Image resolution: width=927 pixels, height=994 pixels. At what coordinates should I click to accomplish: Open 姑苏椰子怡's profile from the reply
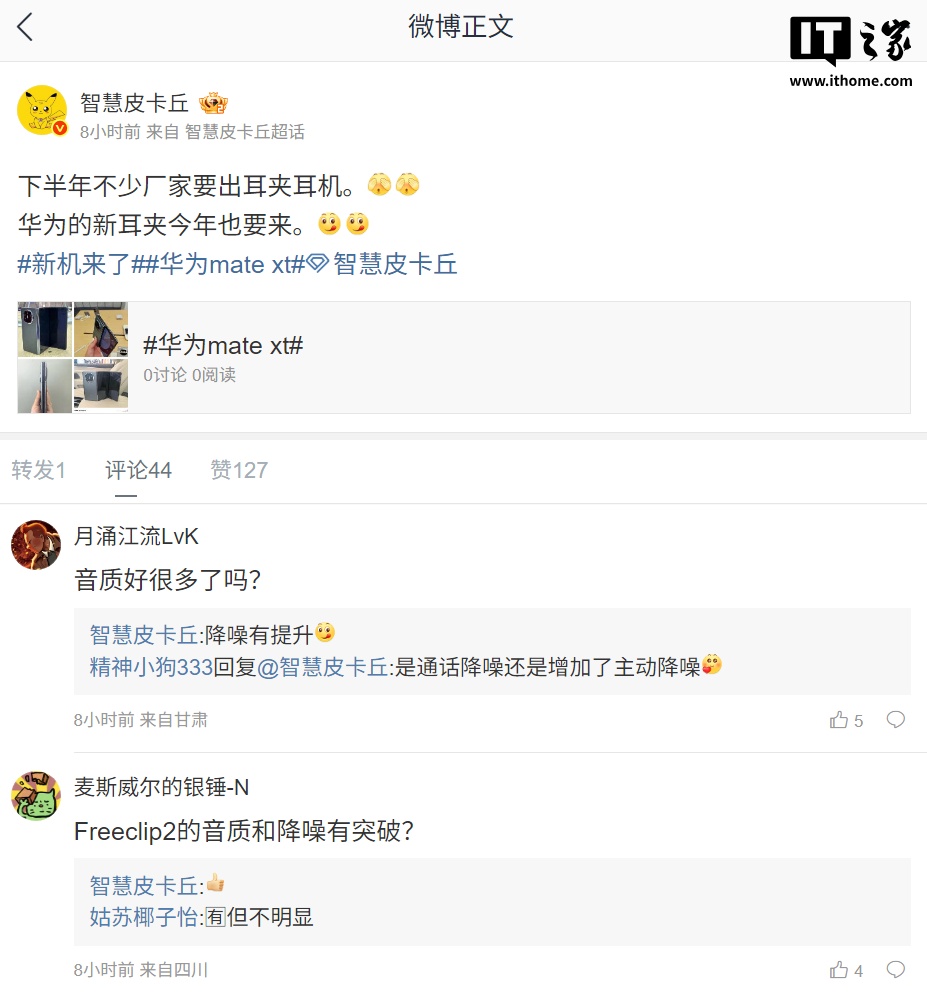pos(144,917)
